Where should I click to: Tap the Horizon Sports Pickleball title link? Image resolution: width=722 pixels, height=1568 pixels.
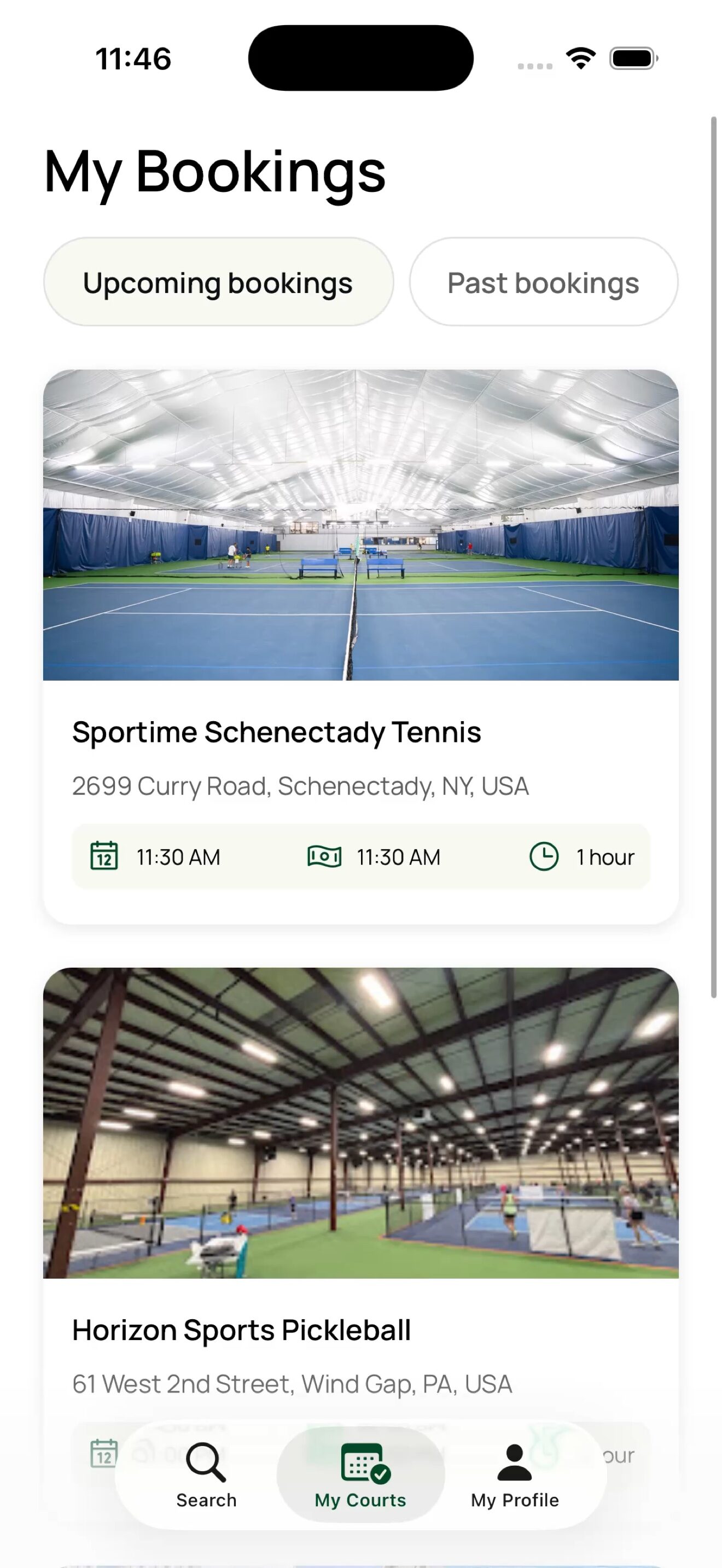click(242, 1330)
